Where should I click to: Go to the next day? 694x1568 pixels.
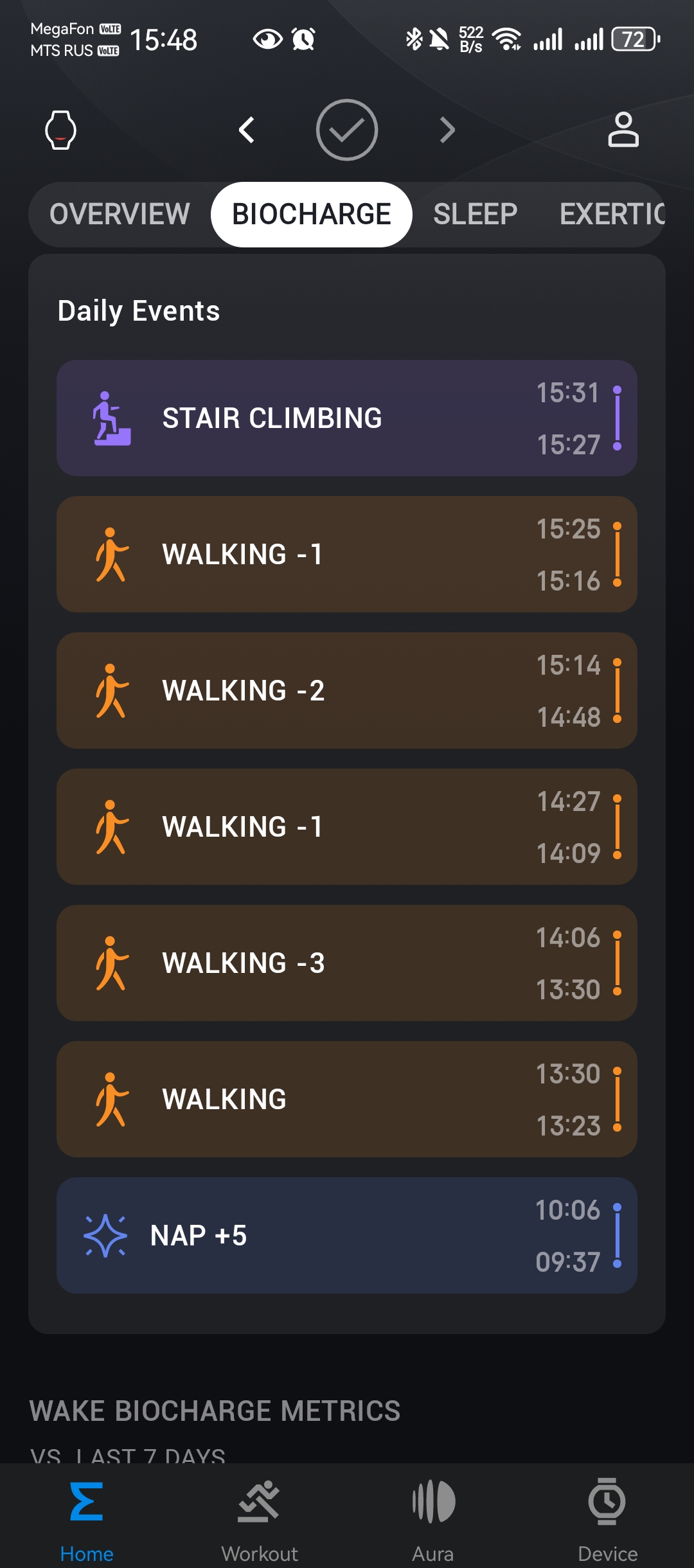[x=447, y=130]
